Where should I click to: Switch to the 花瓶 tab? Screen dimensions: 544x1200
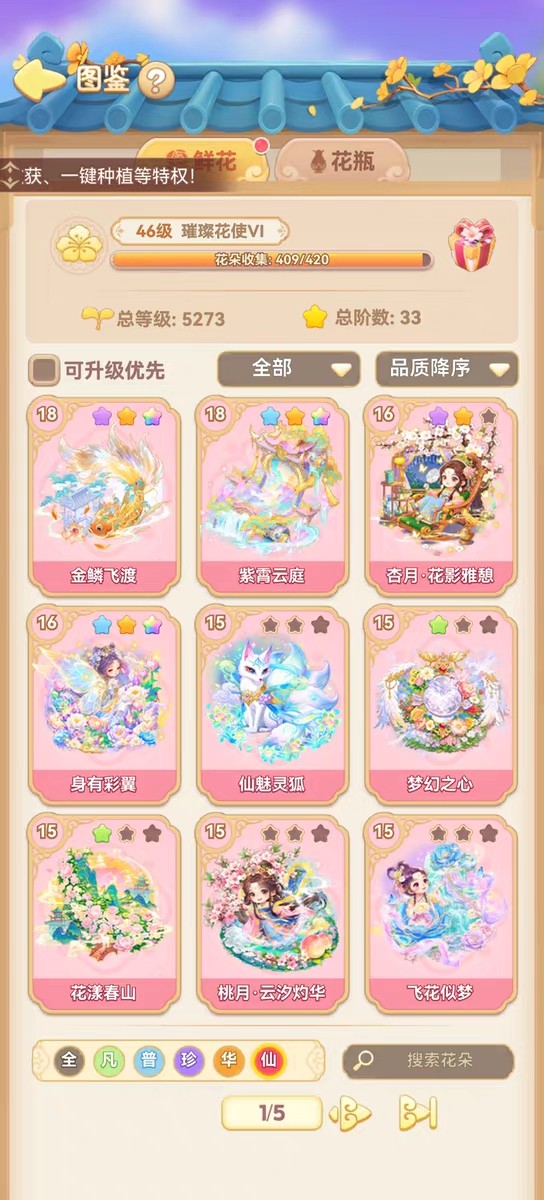[342, 161]
